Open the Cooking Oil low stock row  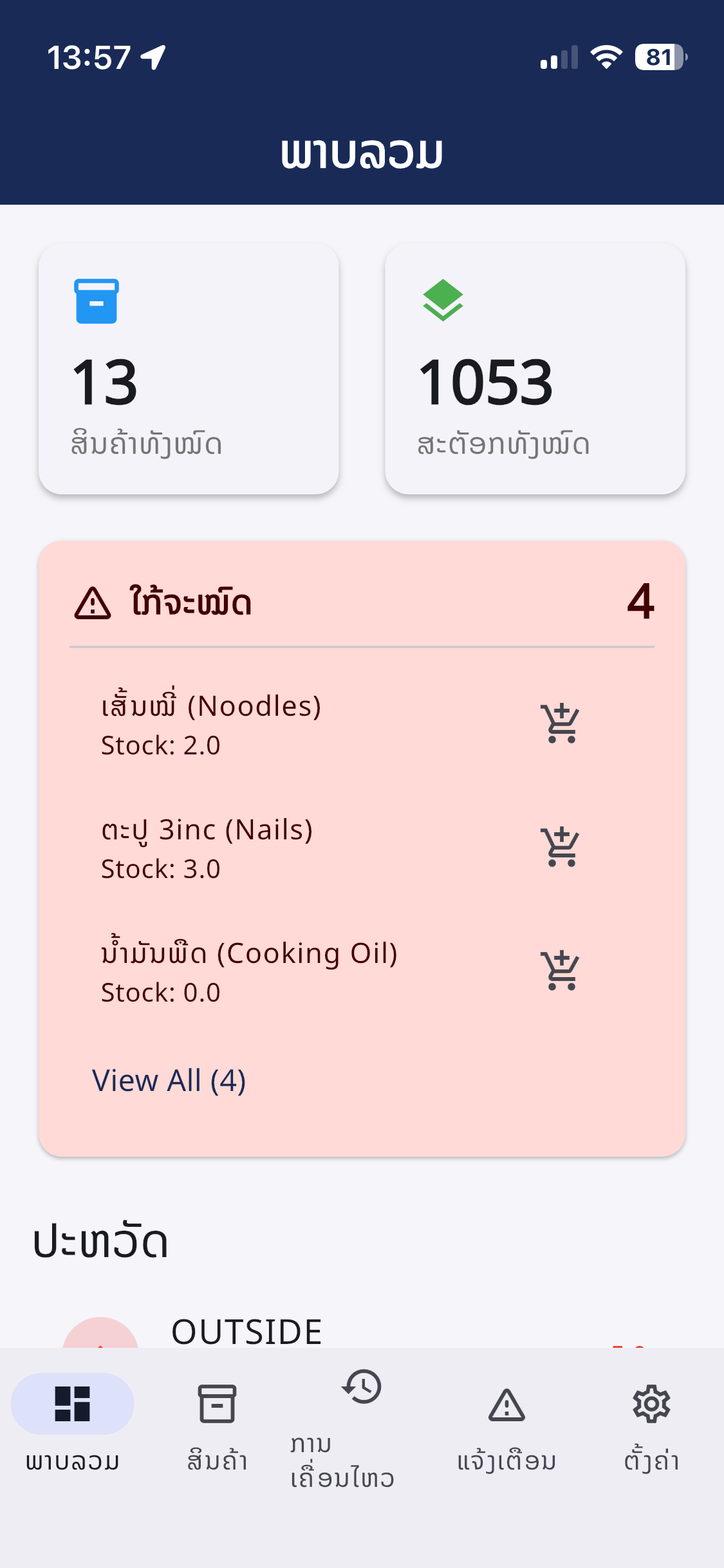pos(290,972)
